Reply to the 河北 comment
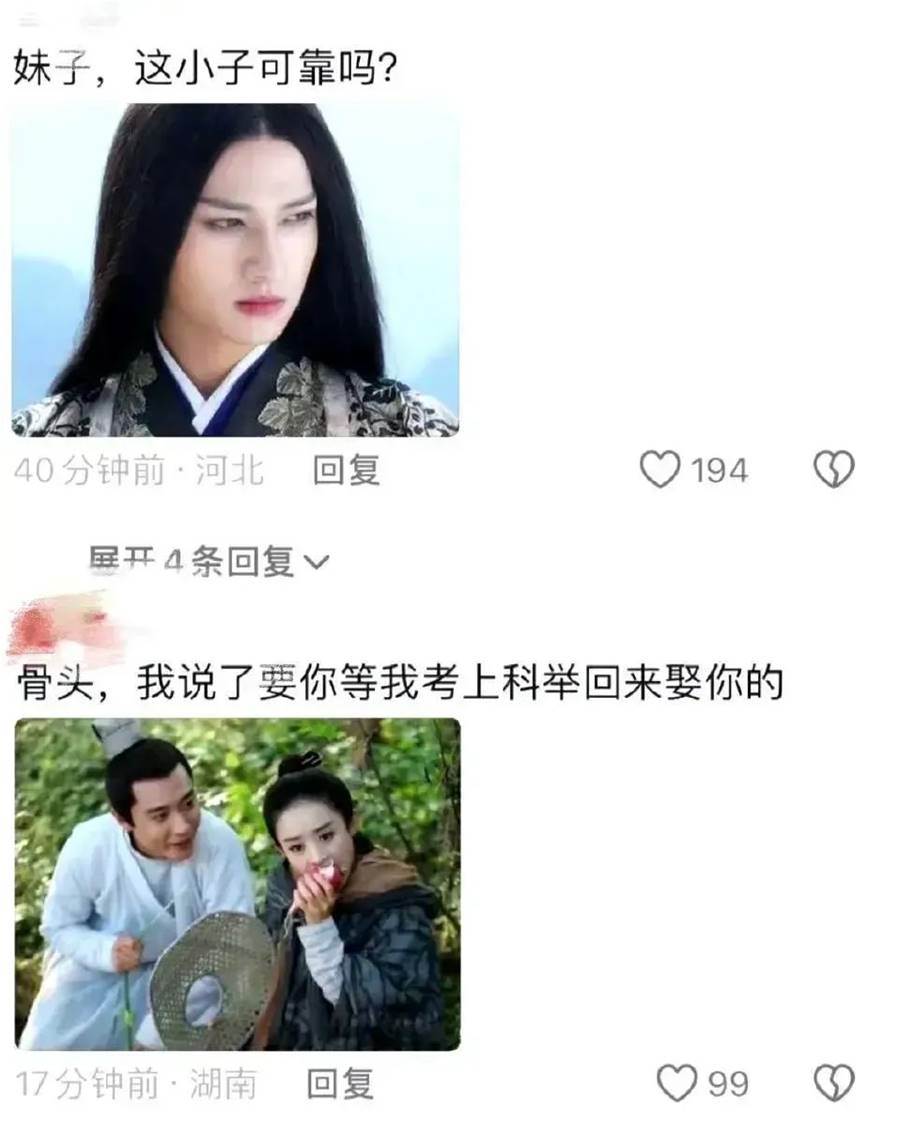This screenshot has width=900, height=1145. [346, 470]
